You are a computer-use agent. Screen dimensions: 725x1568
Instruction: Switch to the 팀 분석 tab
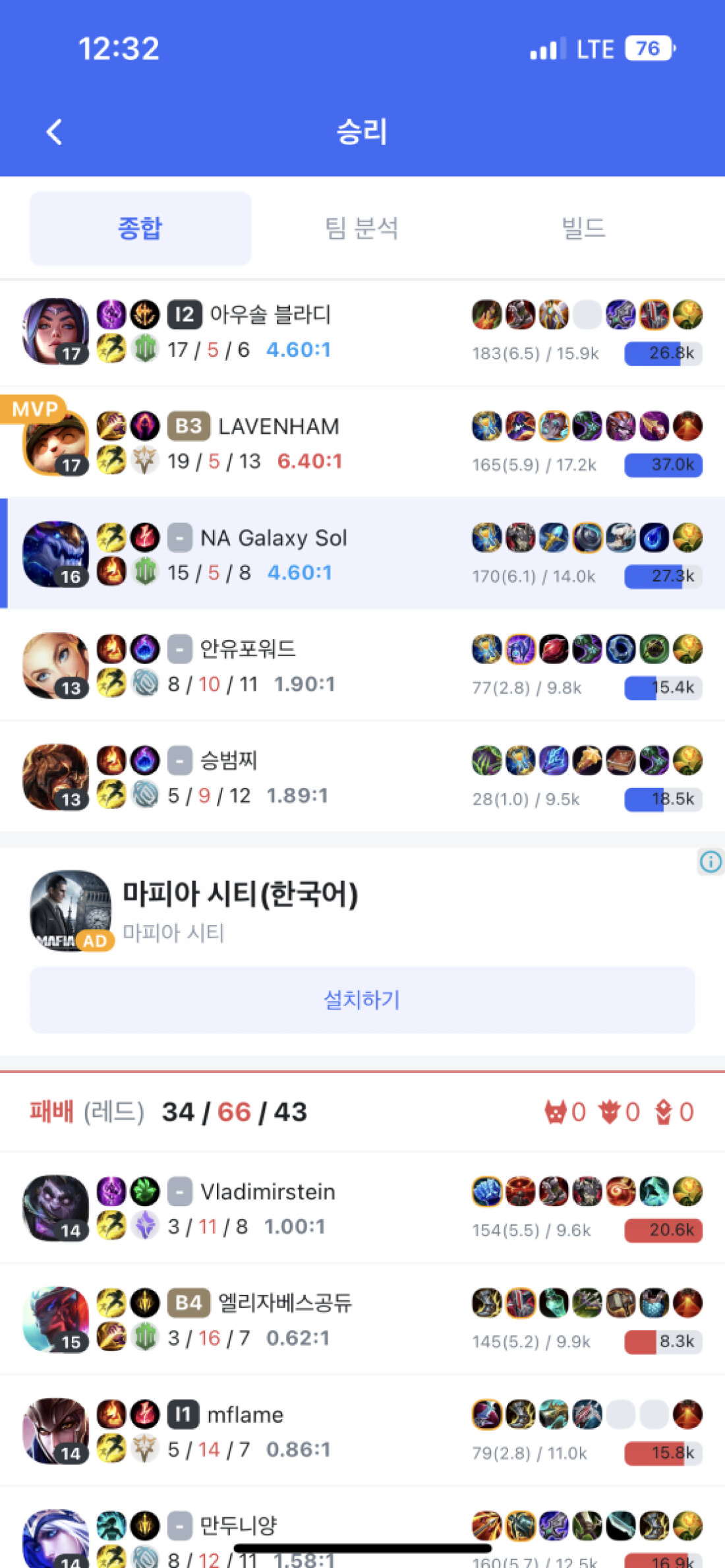[361, 228]
